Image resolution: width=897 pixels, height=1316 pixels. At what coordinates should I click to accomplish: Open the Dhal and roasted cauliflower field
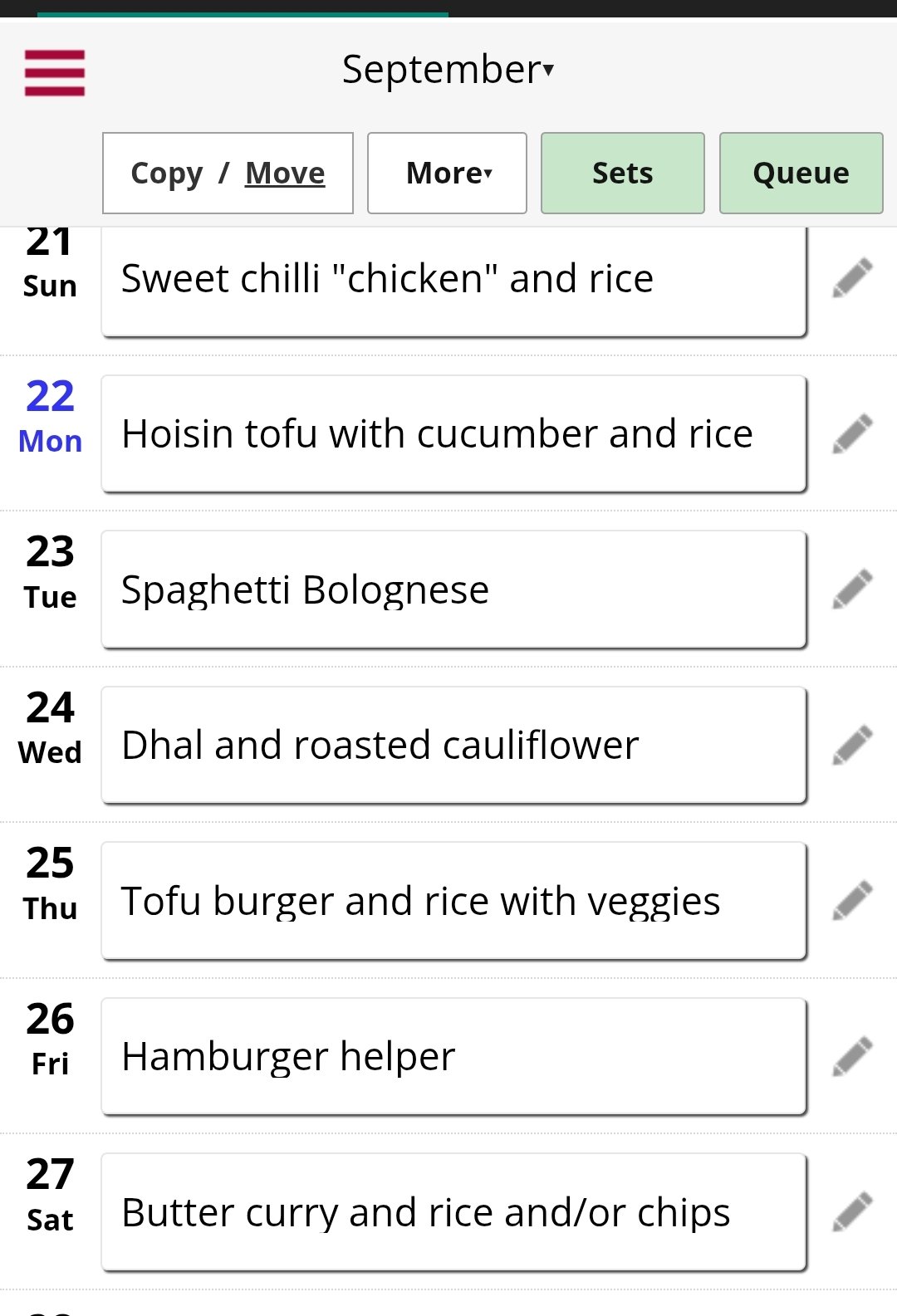[x=453, y=745]
